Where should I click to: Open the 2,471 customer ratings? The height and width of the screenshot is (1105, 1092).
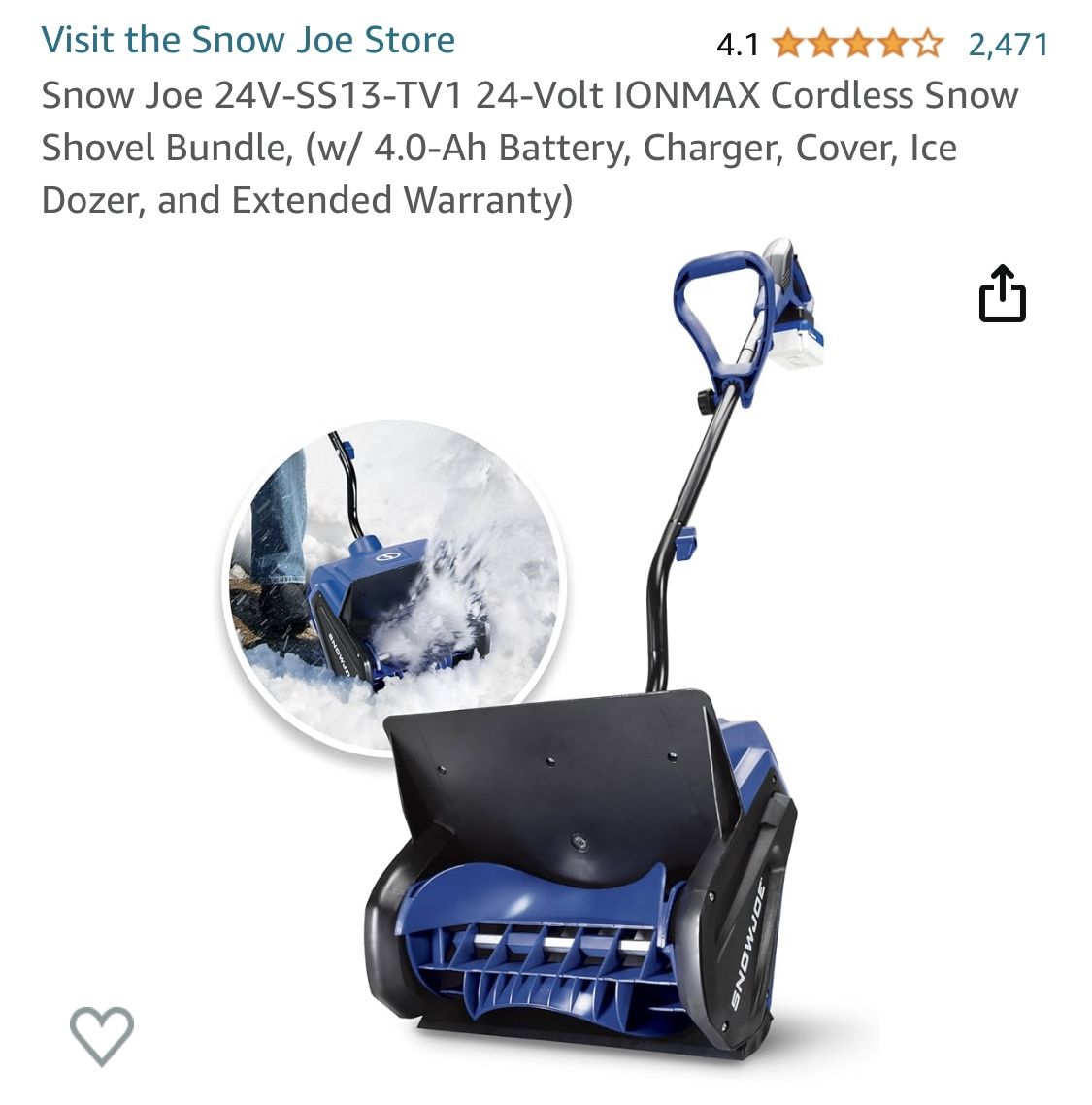point(1008,45)
